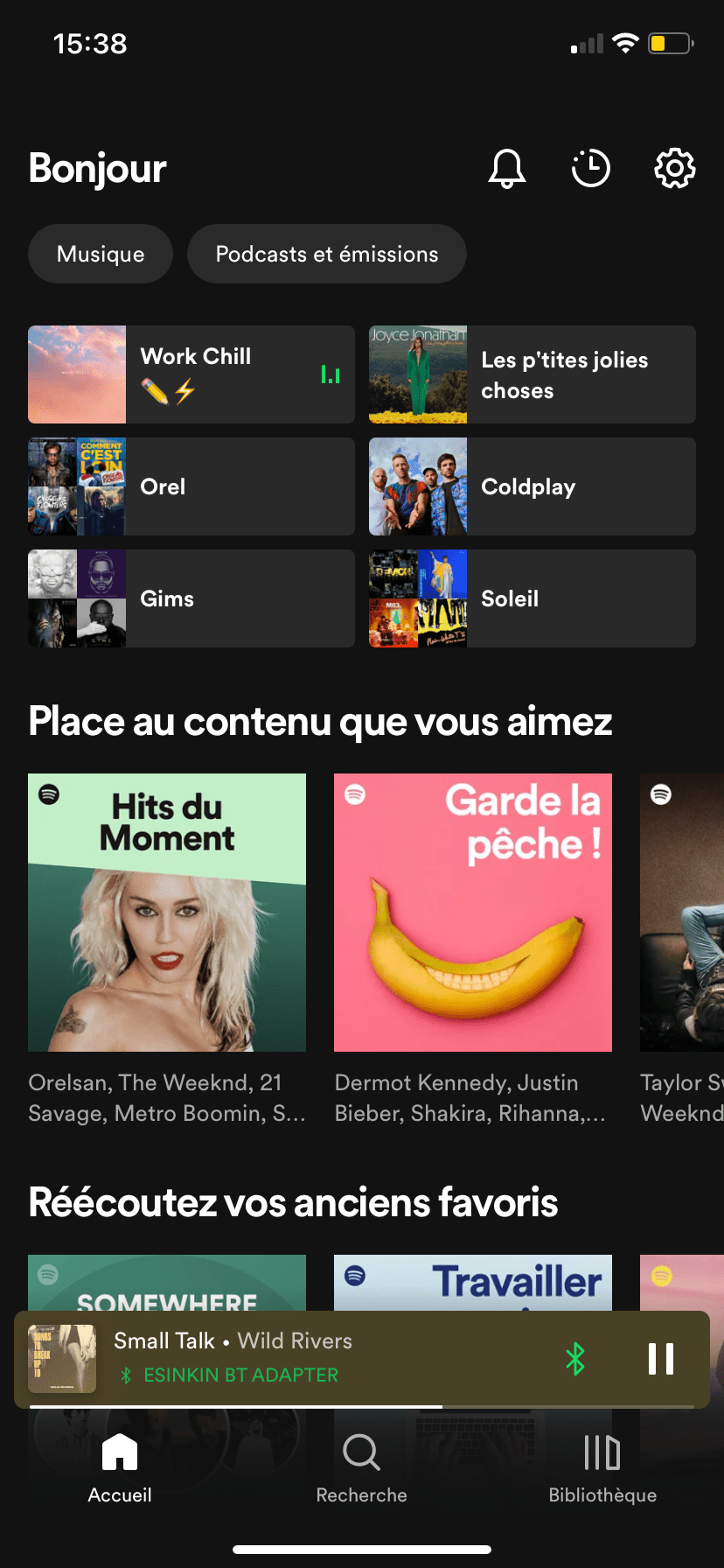The width and height of the screenshot is (724, 1568).
Task: Pause the song Small Talk
Action: click(661, 1359)
